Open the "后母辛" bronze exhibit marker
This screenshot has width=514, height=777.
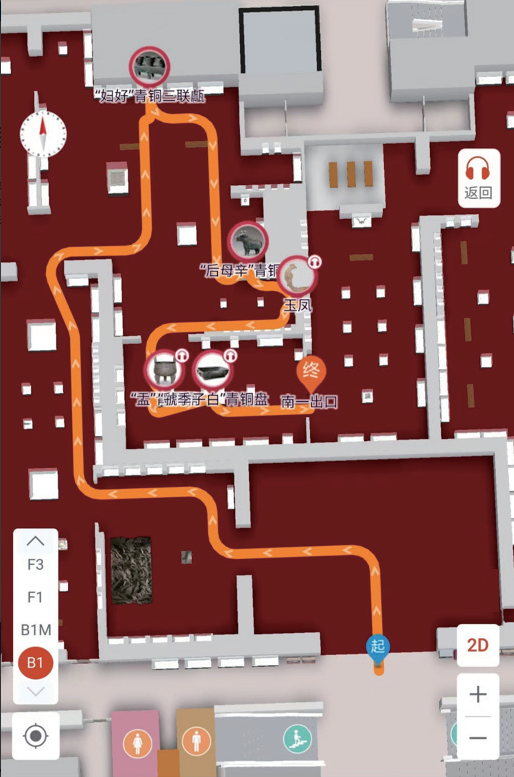(247, 241)
